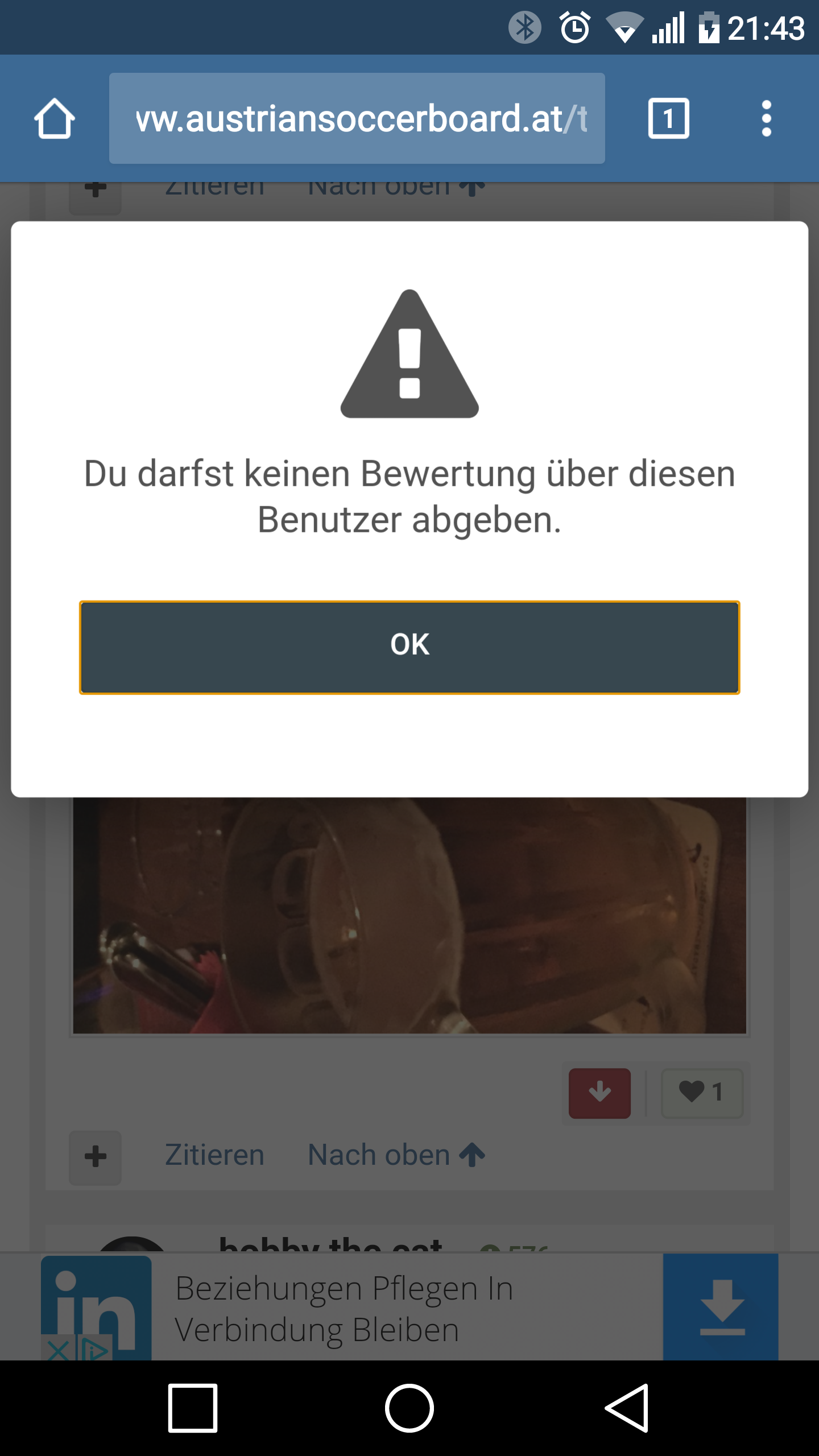Open the browser tab switcher
Screen dimensions: 819x1456
[669, 118]
